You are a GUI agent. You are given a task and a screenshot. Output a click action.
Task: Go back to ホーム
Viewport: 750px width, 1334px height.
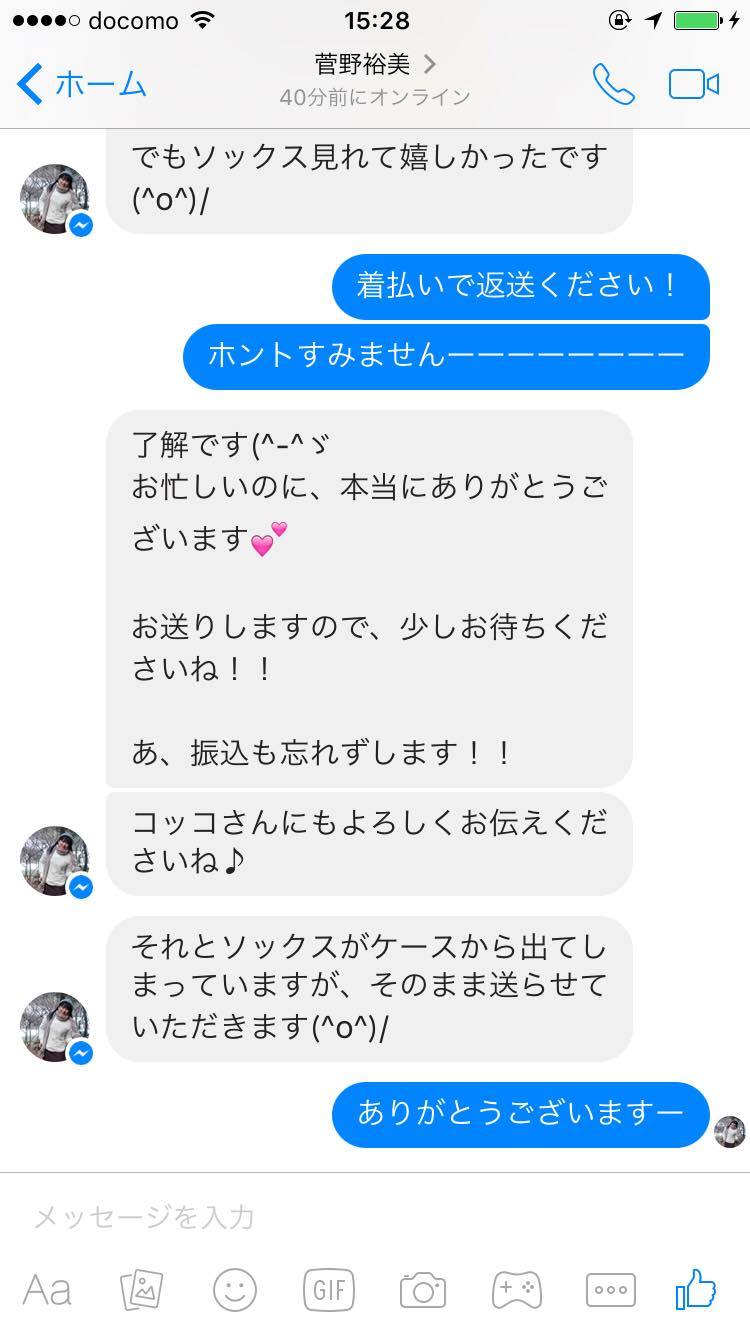tap(82, 85)
